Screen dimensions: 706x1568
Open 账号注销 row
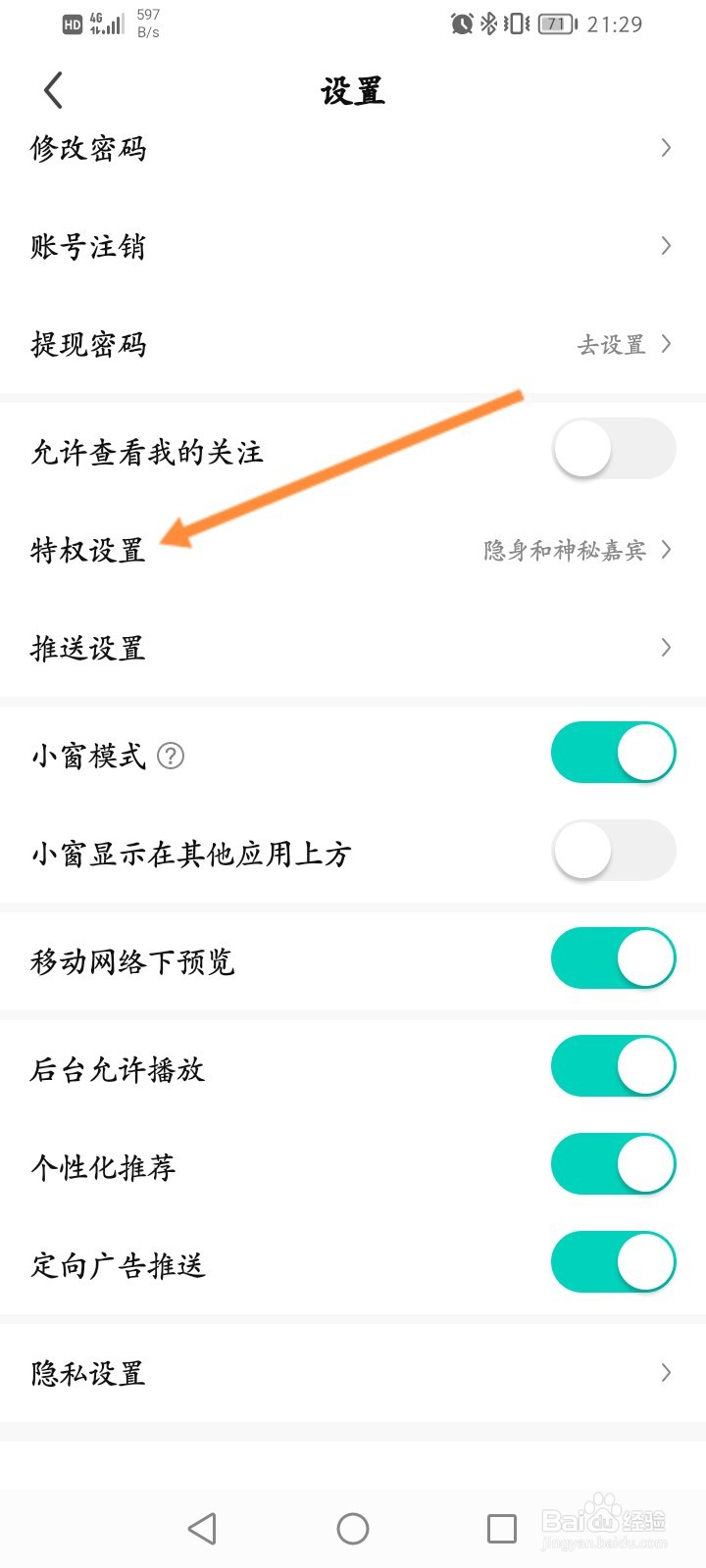[353, 246]
